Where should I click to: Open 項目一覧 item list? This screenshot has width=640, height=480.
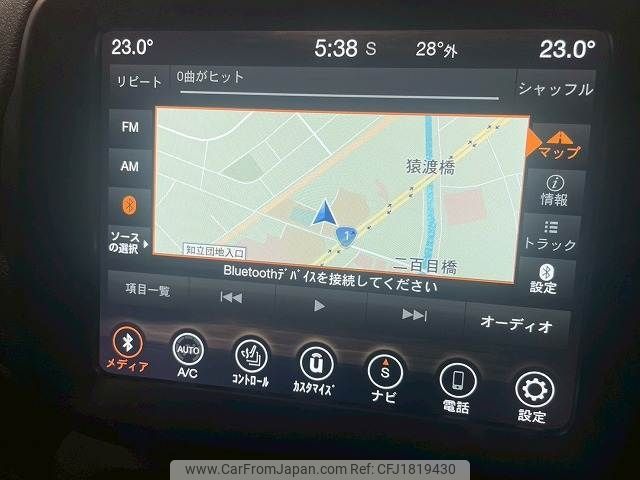click(146, 291)
